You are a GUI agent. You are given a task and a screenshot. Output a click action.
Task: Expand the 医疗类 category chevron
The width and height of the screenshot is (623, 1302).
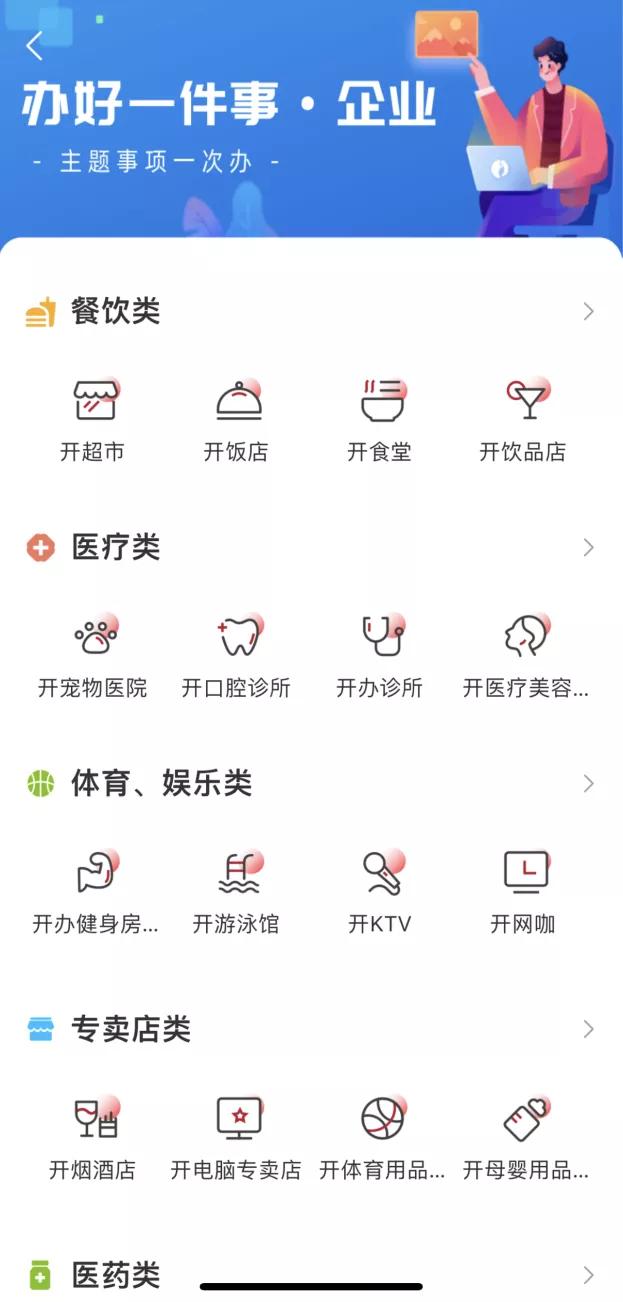pyautogui.click(x=588, y=548)
